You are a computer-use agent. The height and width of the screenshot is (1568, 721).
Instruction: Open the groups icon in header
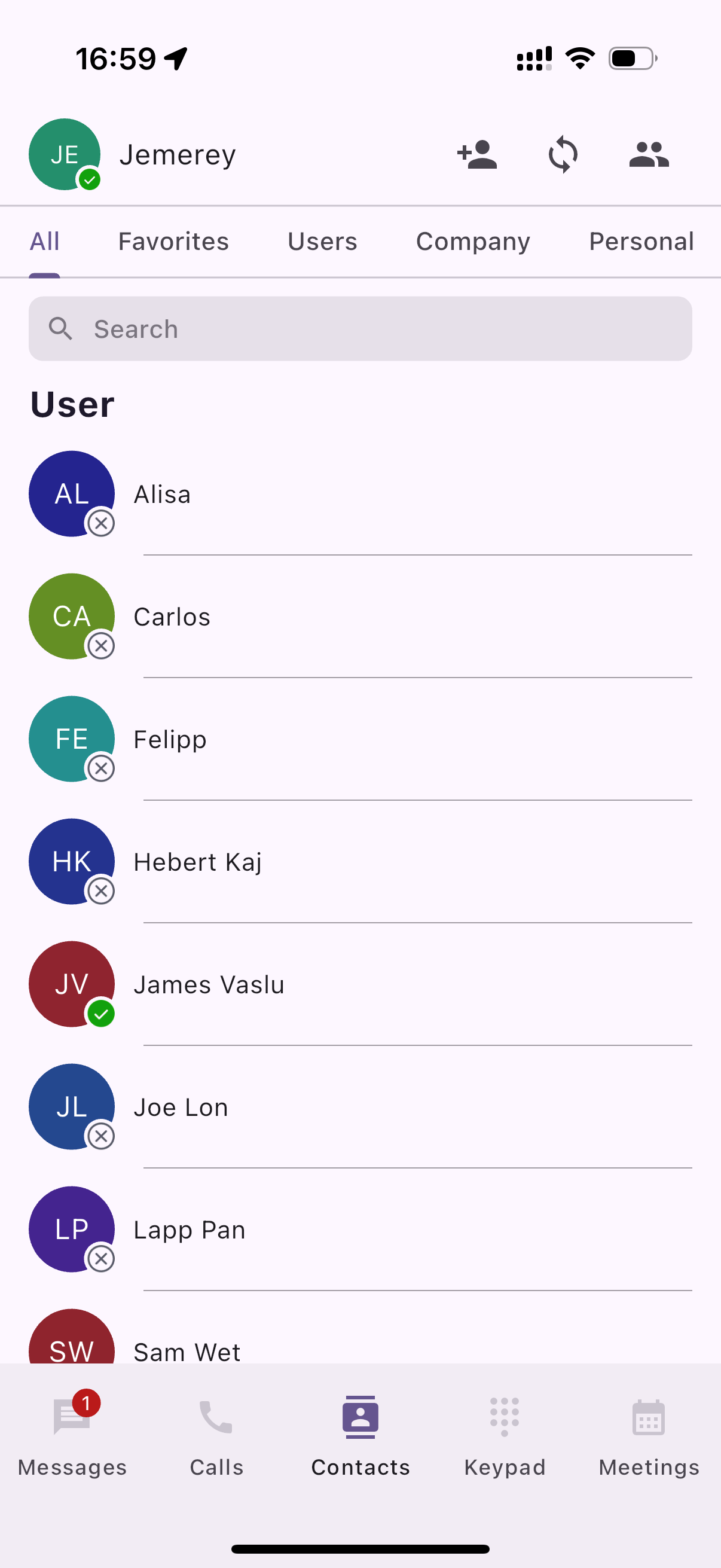pyautogui.click(x=649, y=155)
